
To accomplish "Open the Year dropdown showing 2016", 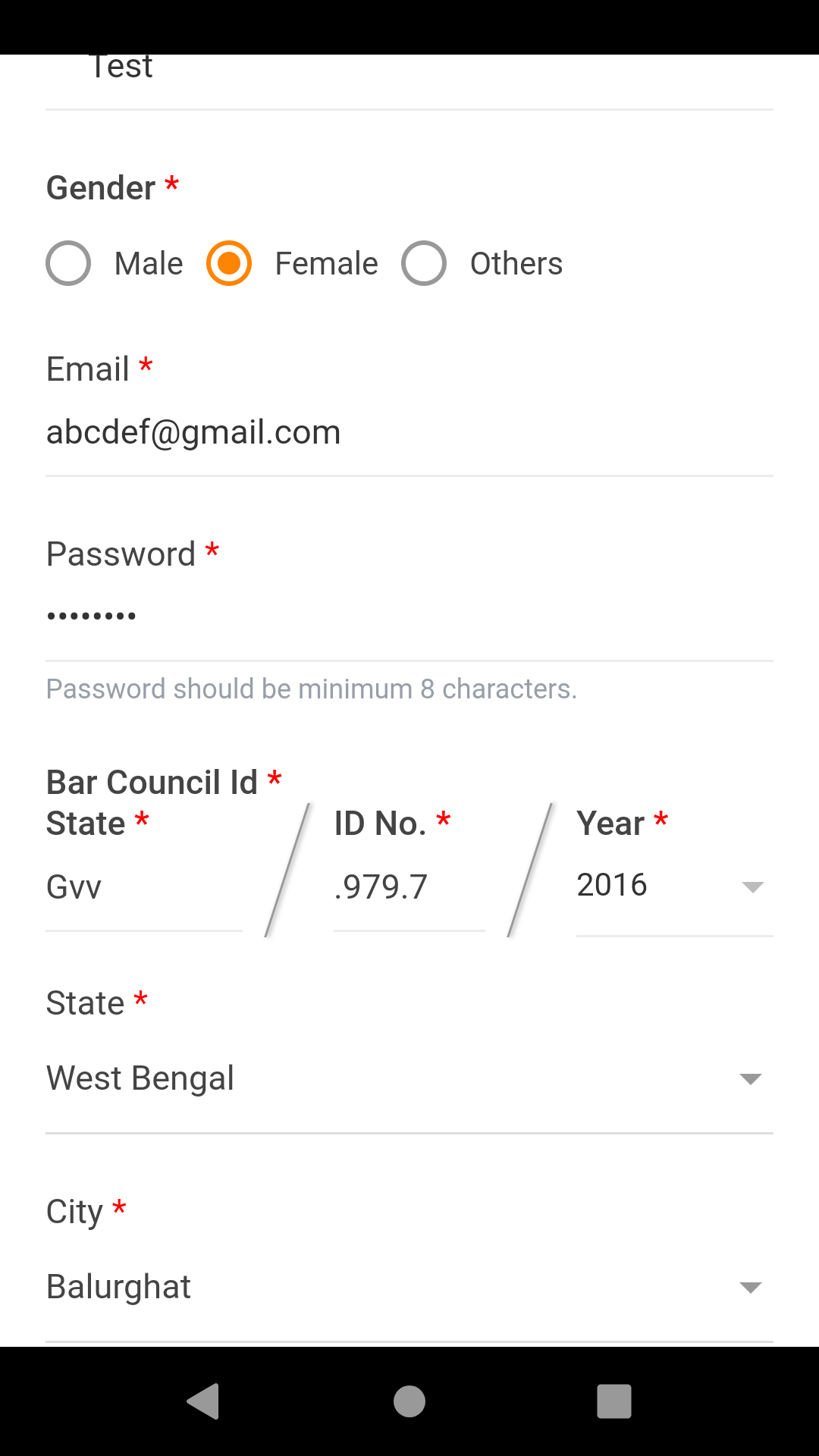I will tap(673, 886).
